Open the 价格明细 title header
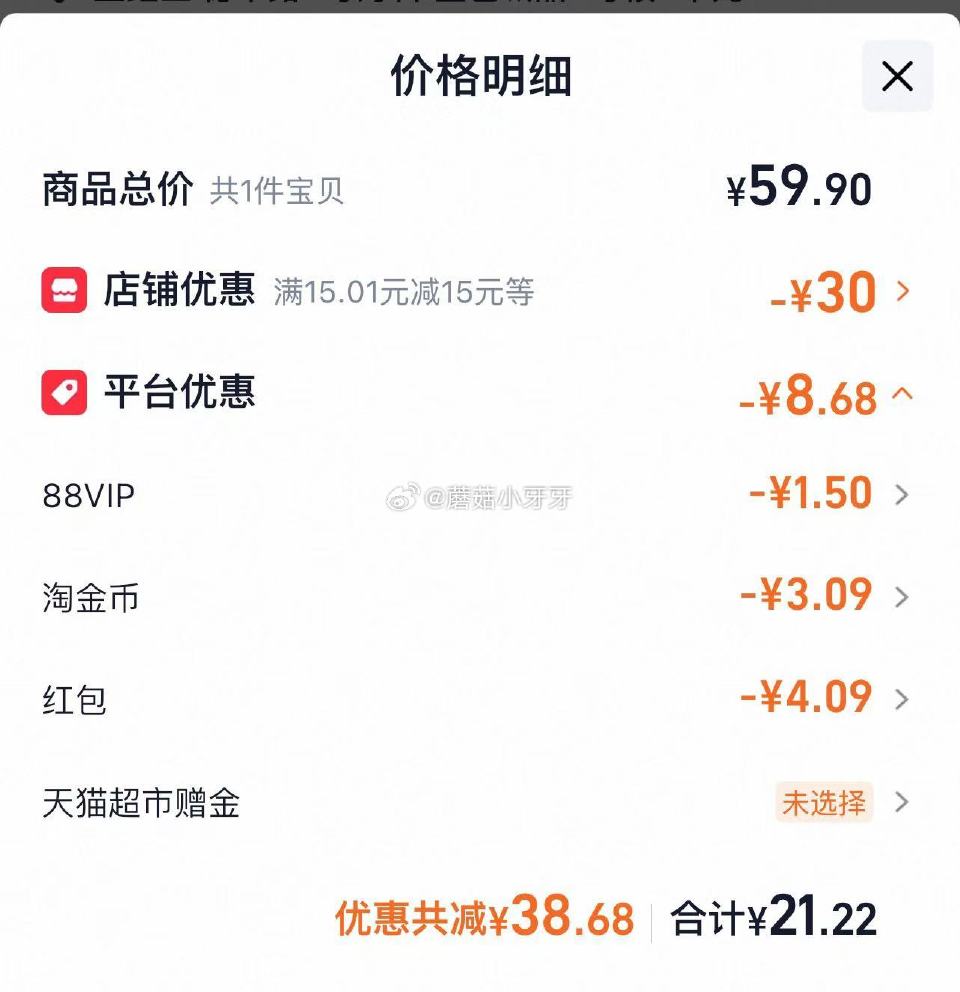This screenshot has width=960, height=992. (480, 76)
